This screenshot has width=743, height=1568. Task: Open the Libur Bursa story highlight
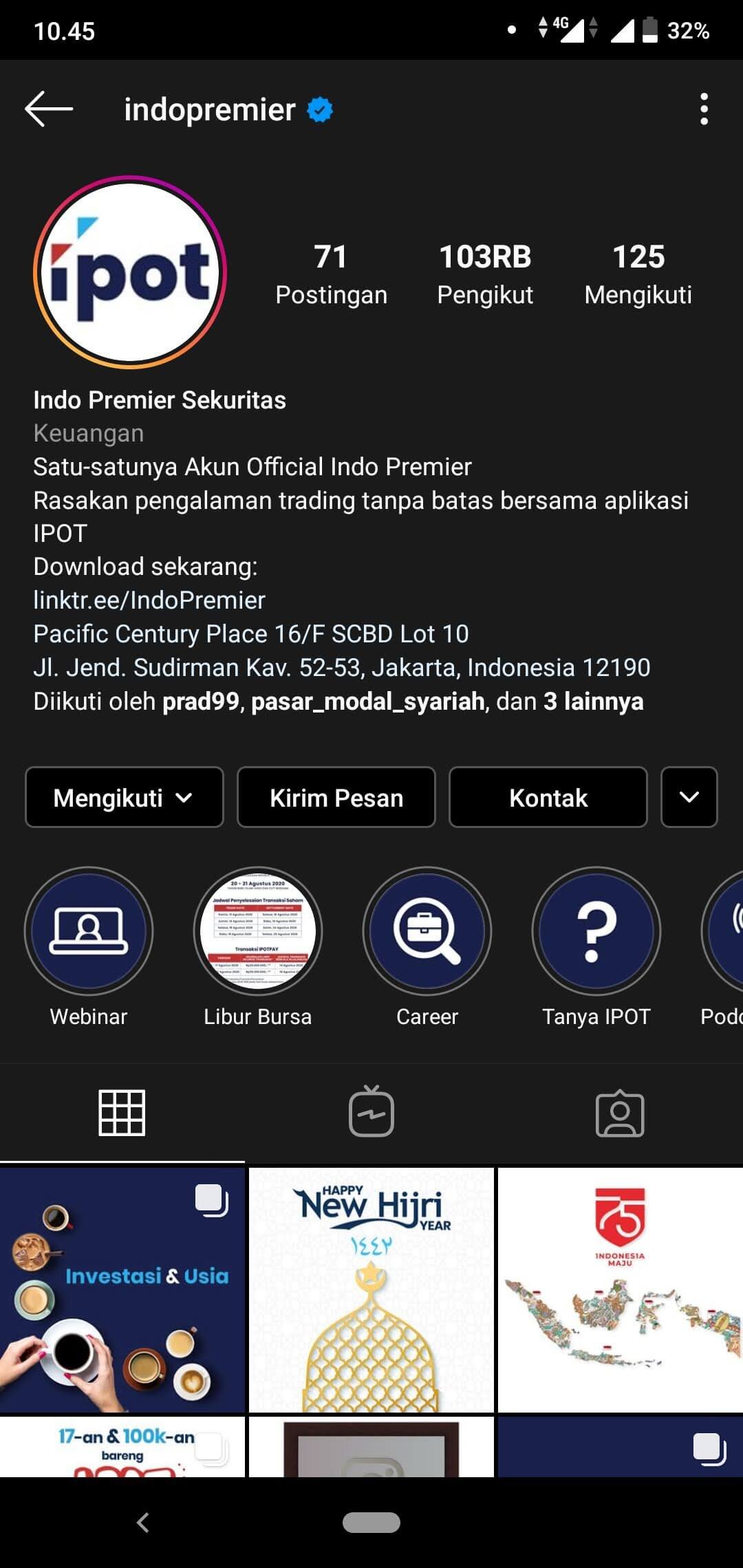[x=258, y=930]
